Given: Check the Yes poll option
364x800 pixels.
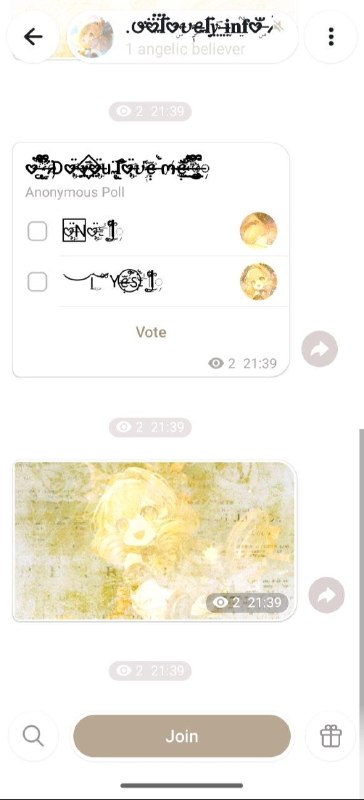Looking at the screenshot, I should pyautogui.click(x=37, y=282).
